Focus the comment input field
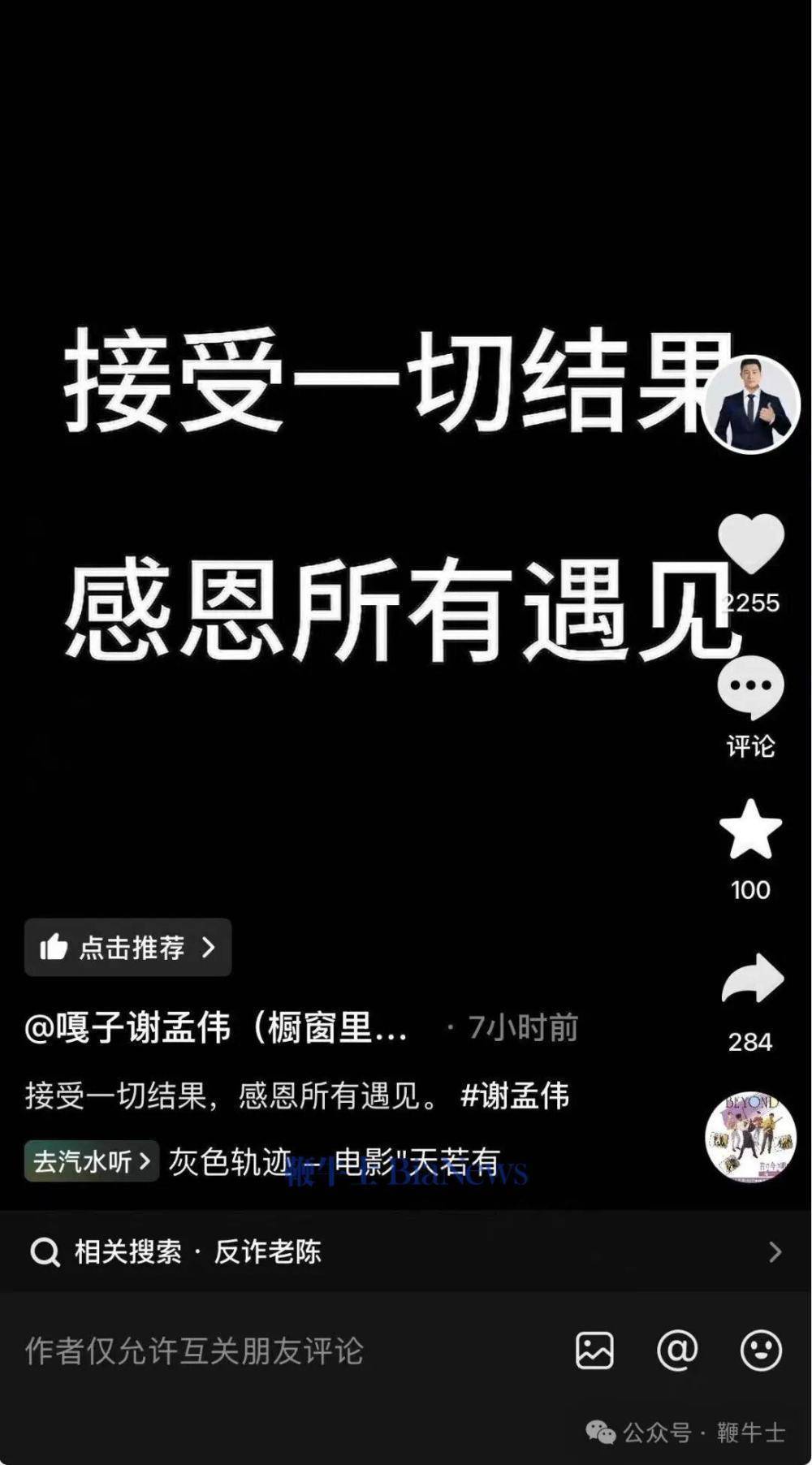812x1465 pixels. (x=195, y=1351)
